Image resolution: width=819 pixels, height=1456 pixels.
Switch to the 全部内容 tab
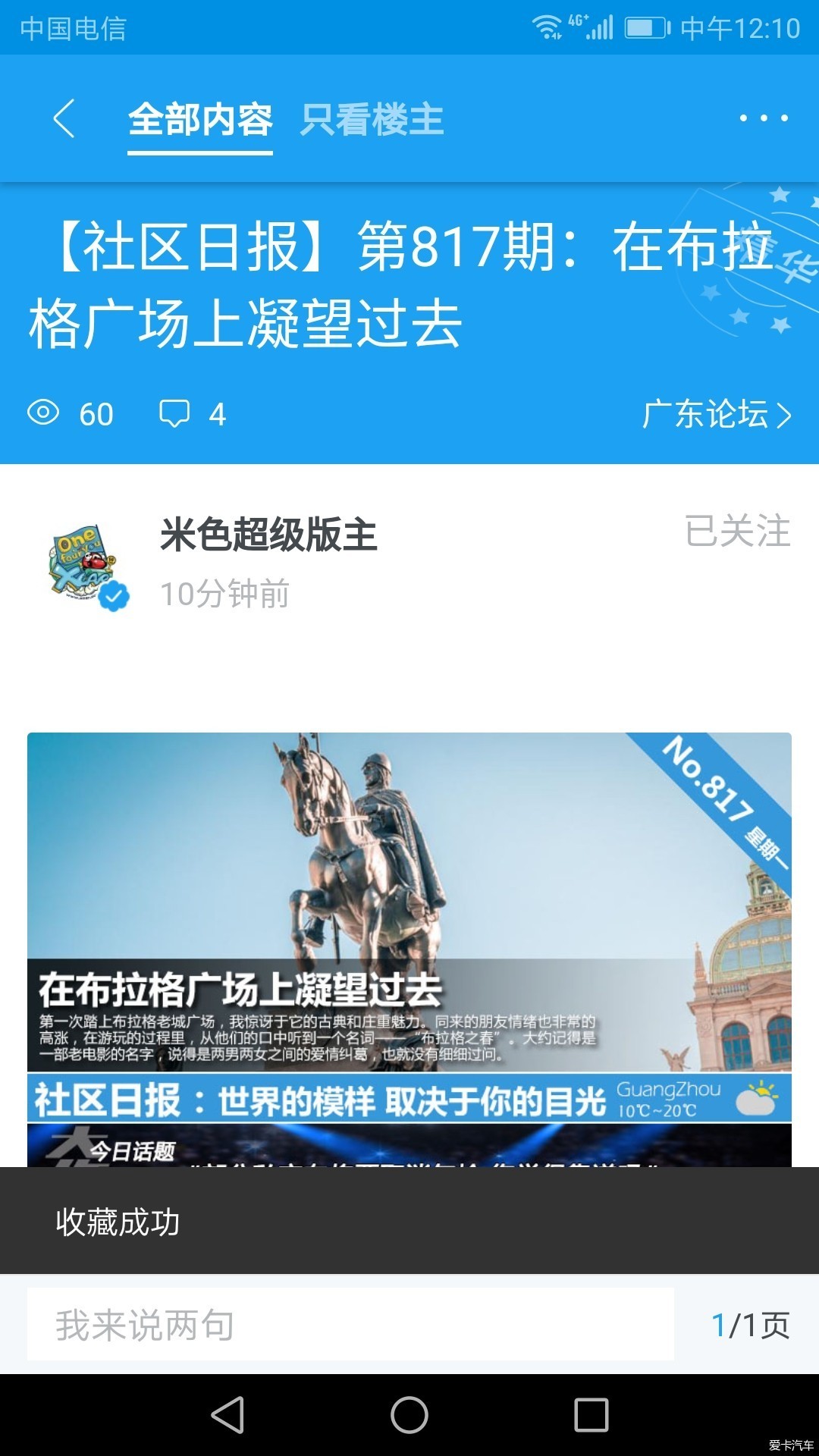200,120
